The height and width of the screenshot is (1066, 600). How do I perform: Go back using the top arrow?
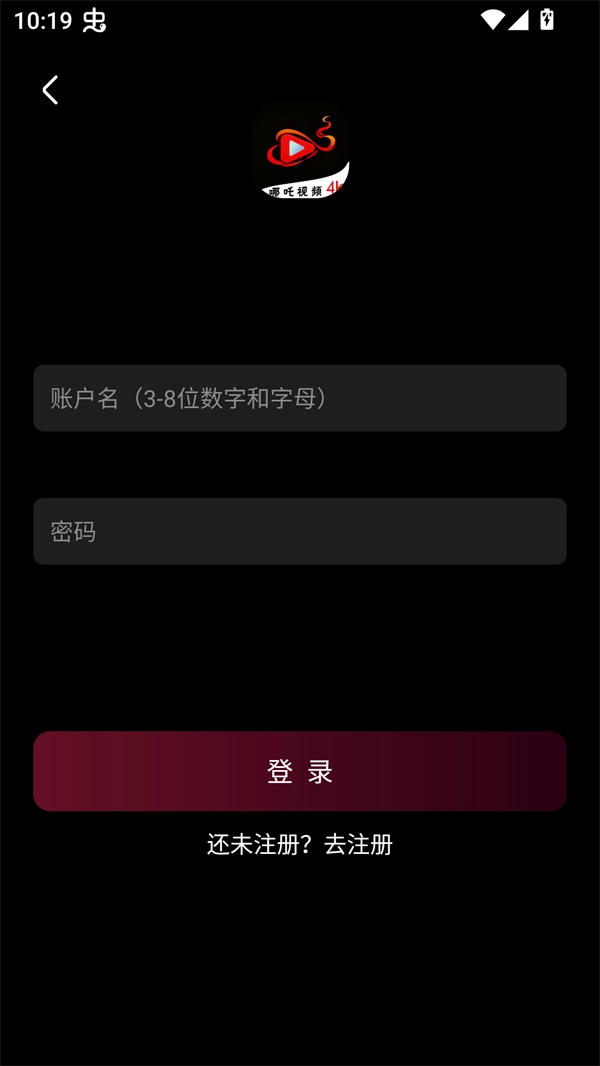[x=50, y=90]
